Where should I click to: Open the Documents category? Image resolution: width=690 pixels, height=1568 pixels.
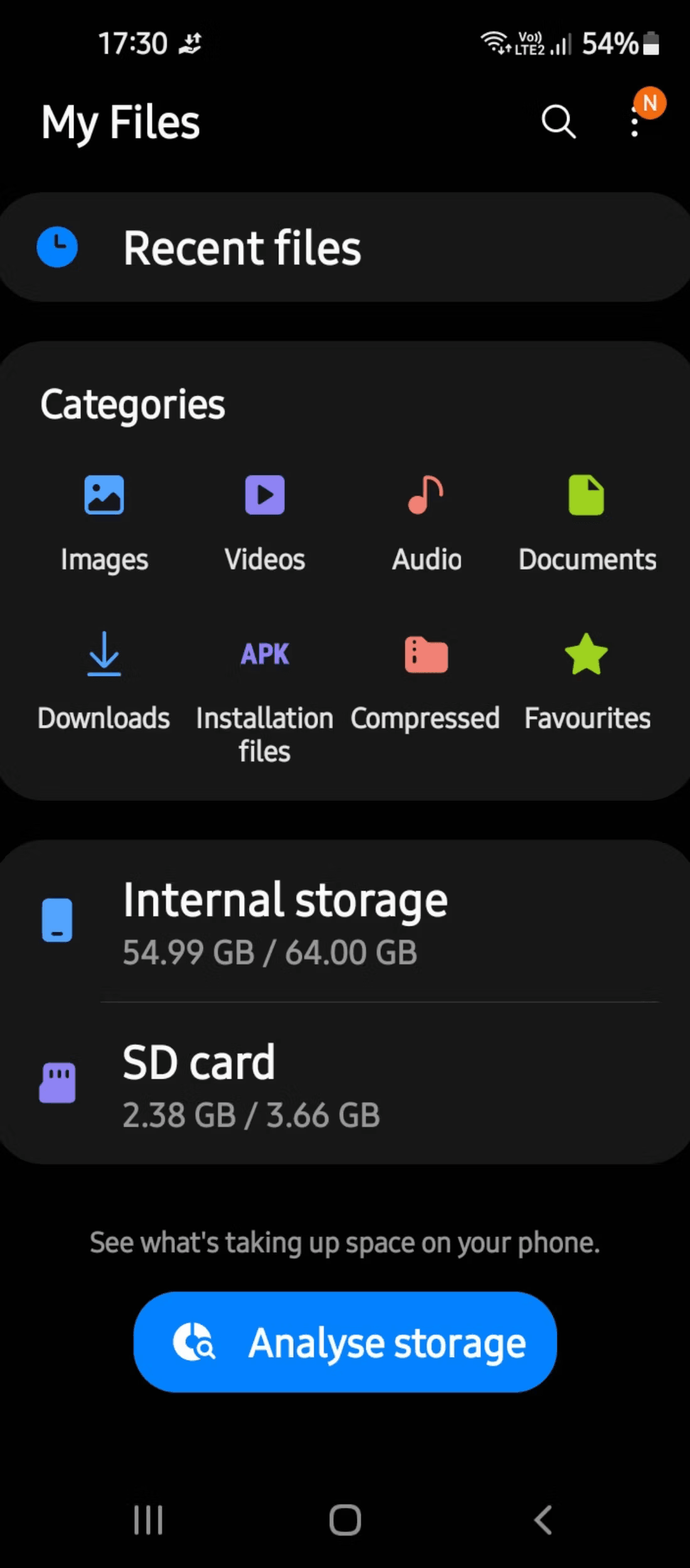[x=586, y=522]
